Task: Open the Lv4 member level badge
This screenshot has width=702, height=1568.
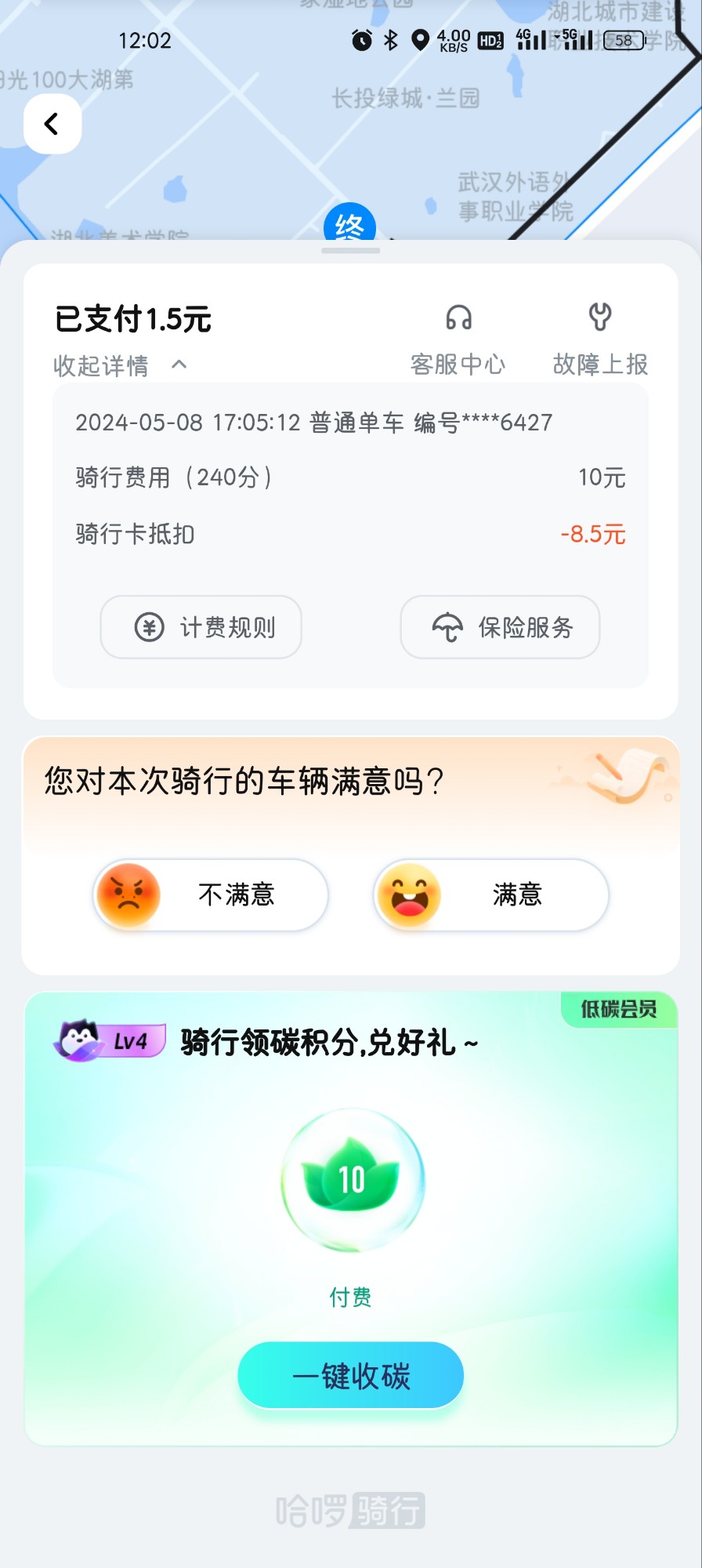Action: pyautogui.click(x=110, y=1041)
